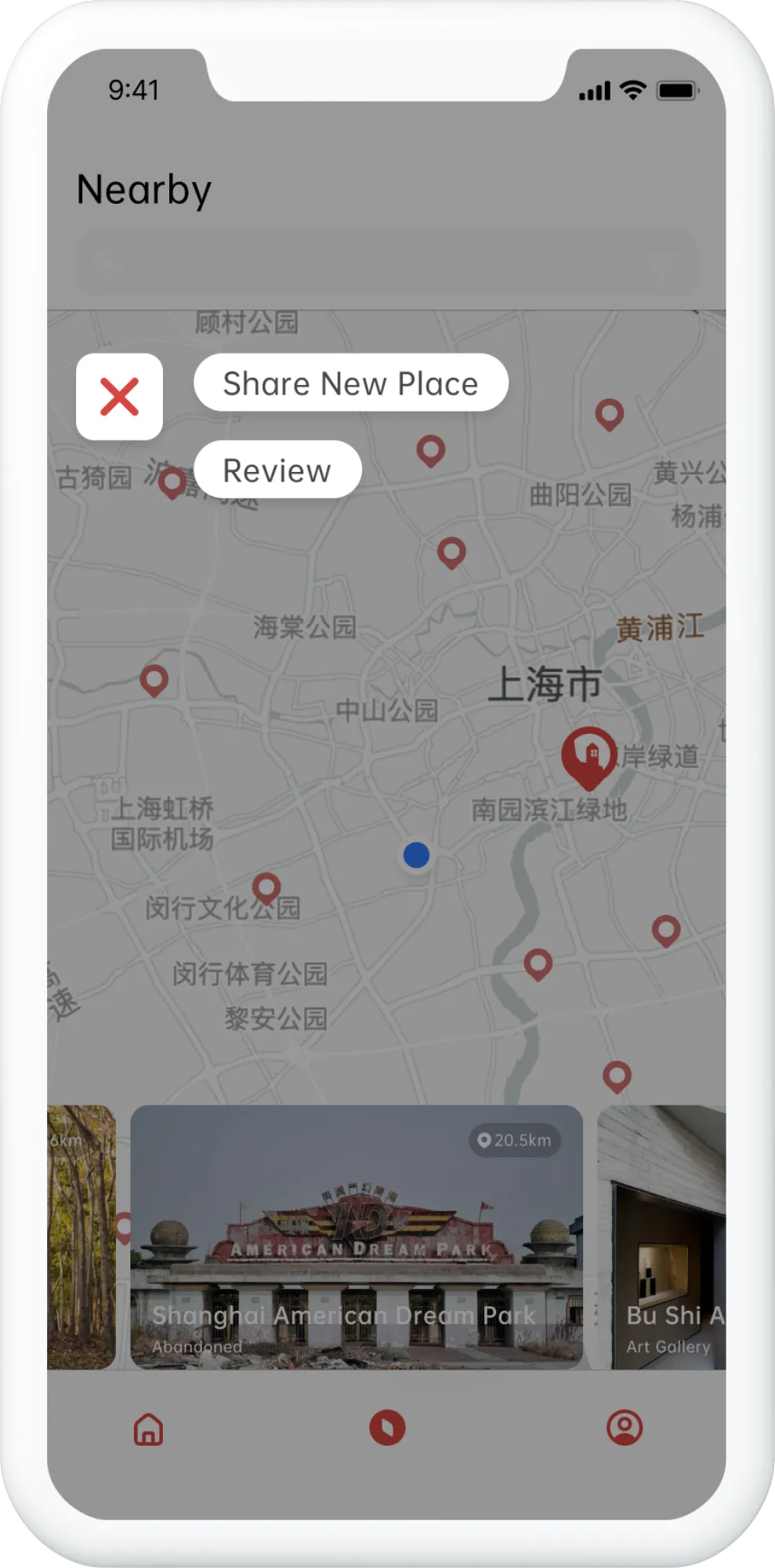775x1568 pixels.
Task: Close the floating action menu with the red X
Action: [119, 397]
